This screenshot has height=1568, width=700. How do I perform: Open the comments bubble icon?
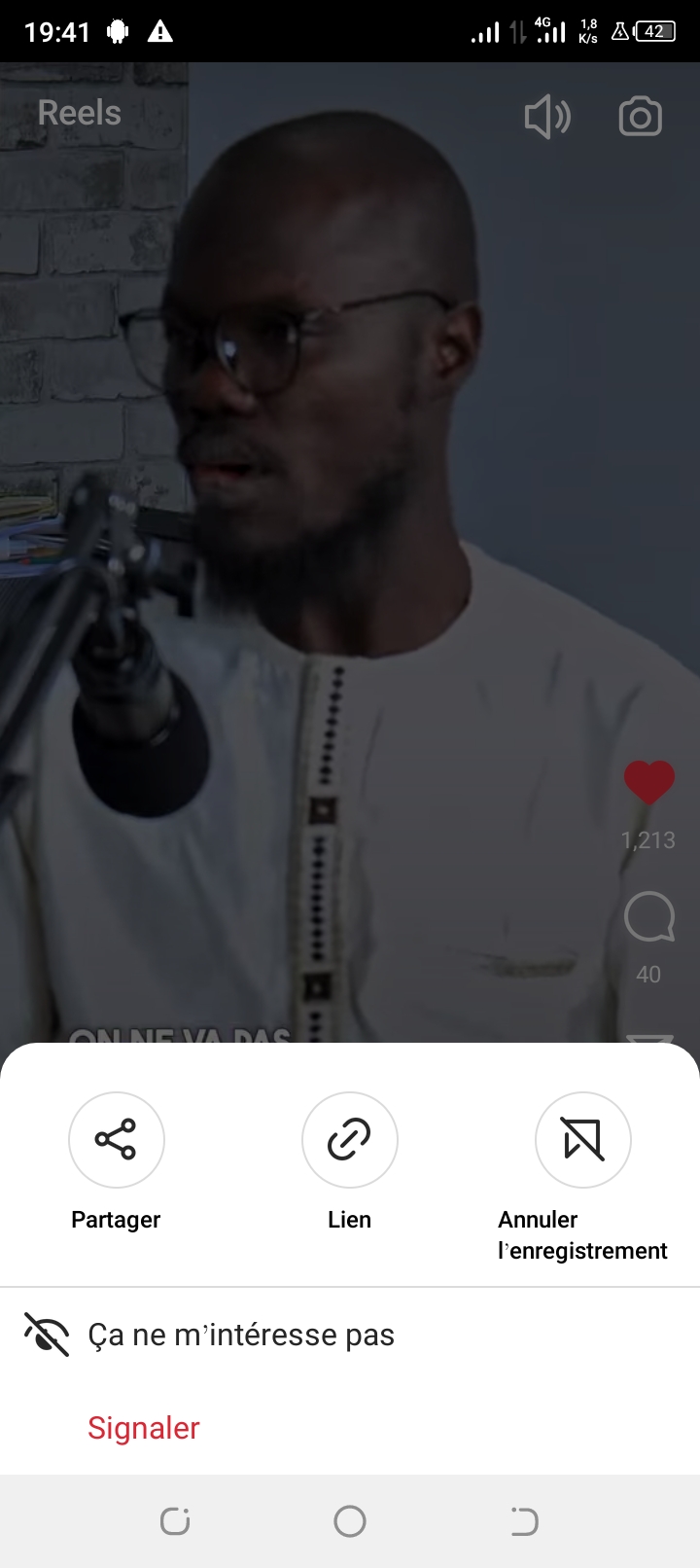(x=648, y=917)
